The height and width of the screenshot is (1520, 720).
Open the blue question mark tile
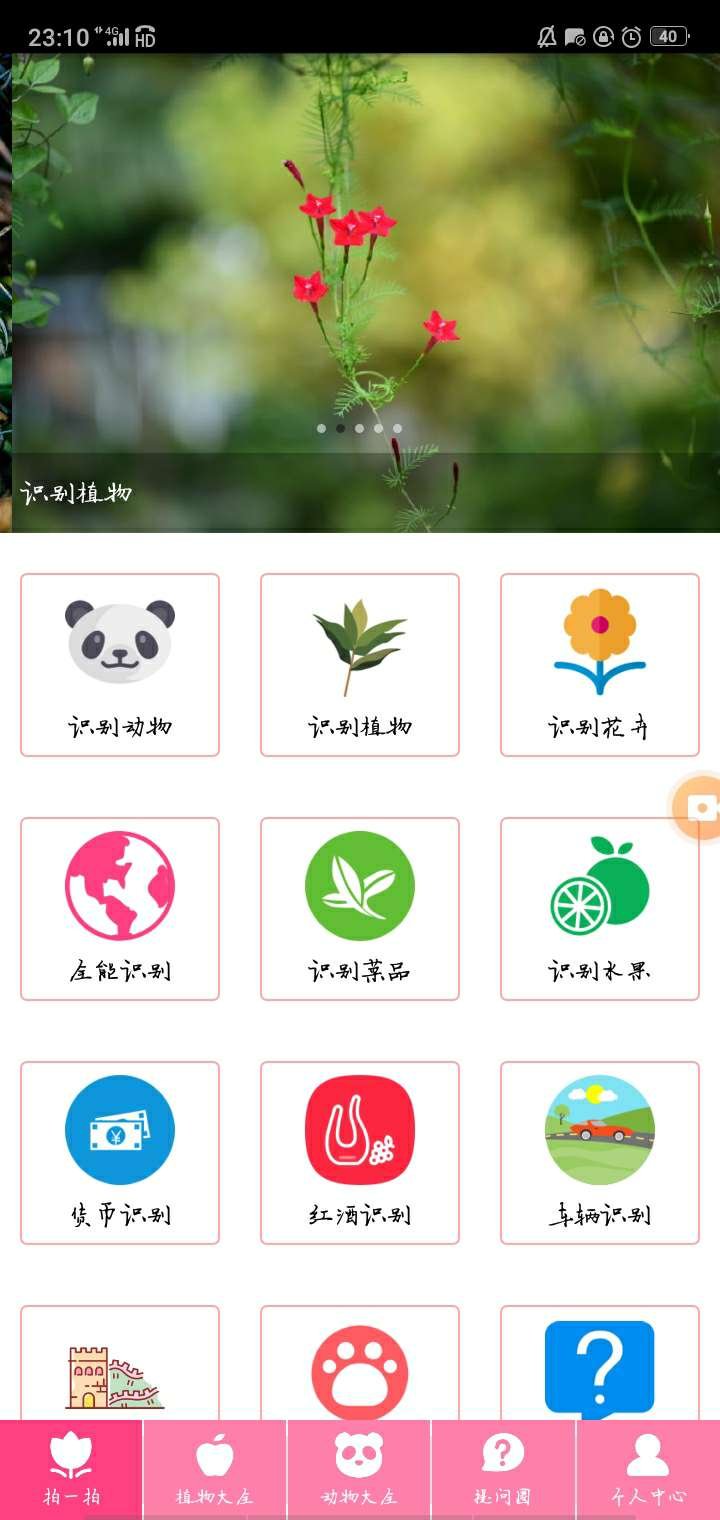tap(600, 1365)
